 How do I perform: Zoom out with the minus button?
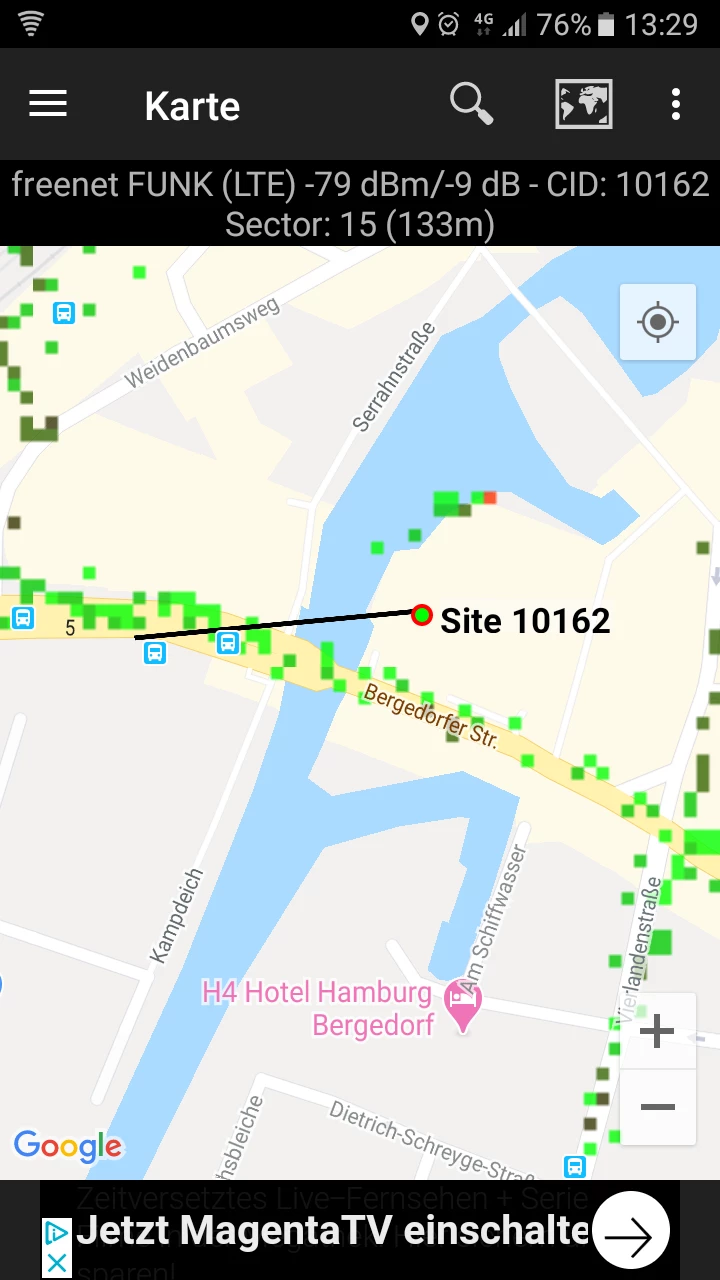point(657,1107)
